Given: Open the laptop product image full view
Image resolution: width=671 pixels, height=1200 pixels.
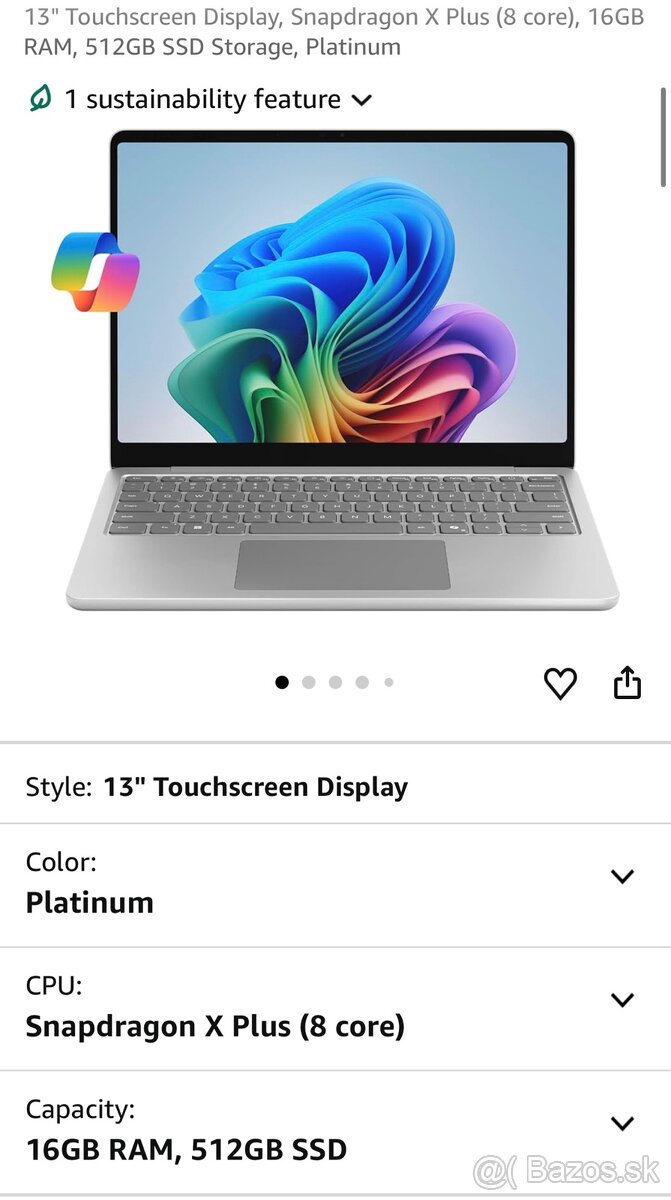Looking at the screenshot, I should coord(342,370).
